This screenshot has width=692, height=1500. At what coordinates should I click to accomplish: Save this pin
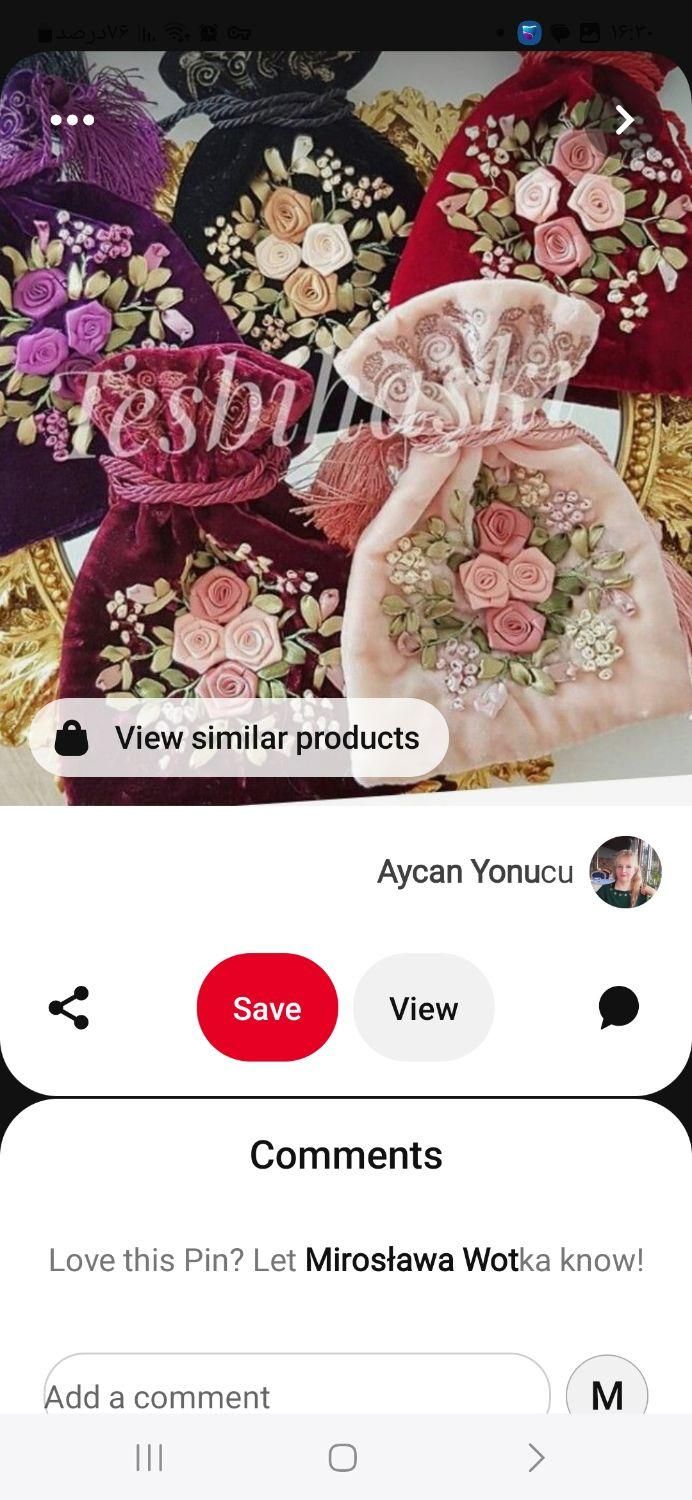point(267,1008)
